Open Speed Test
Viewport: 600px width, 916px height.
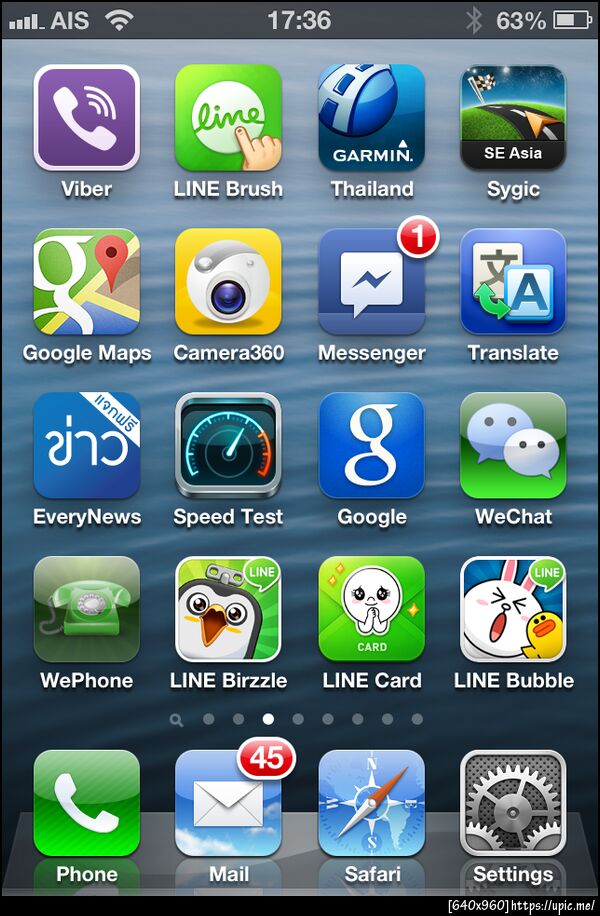[228, 446]
